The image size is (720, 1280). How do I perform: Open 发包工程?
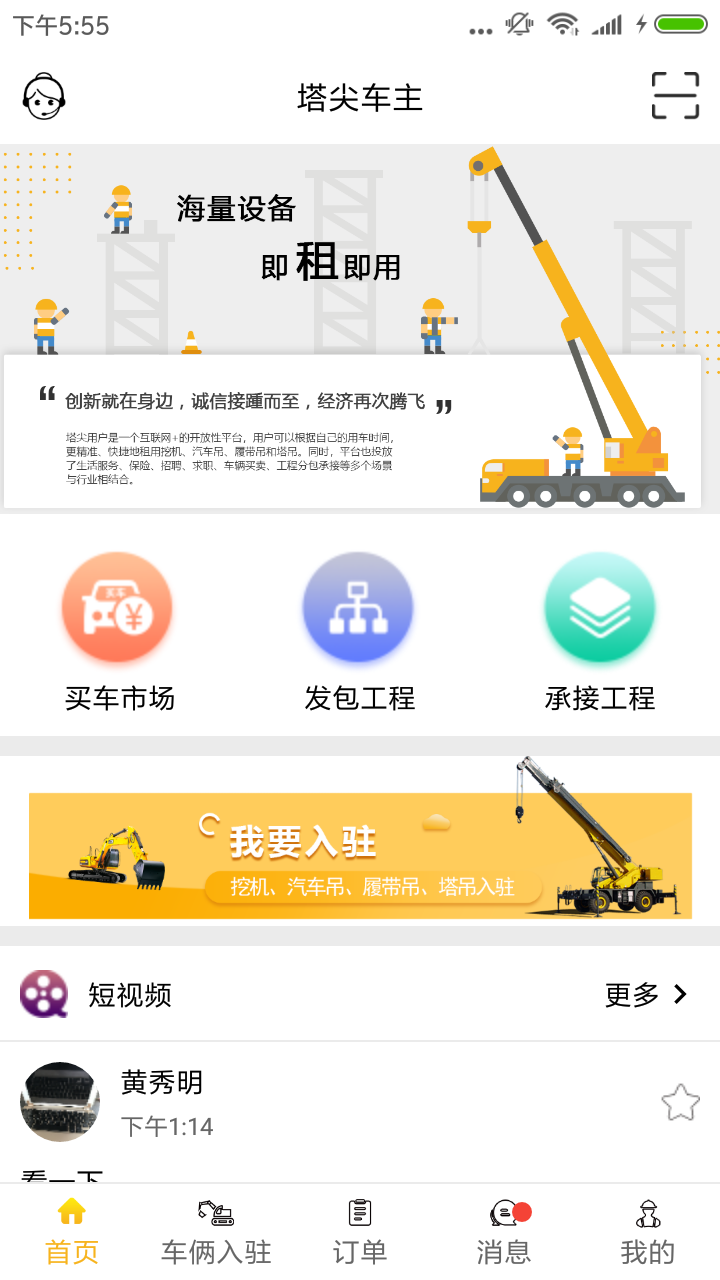pyautogui.click(x=359, y=632)
